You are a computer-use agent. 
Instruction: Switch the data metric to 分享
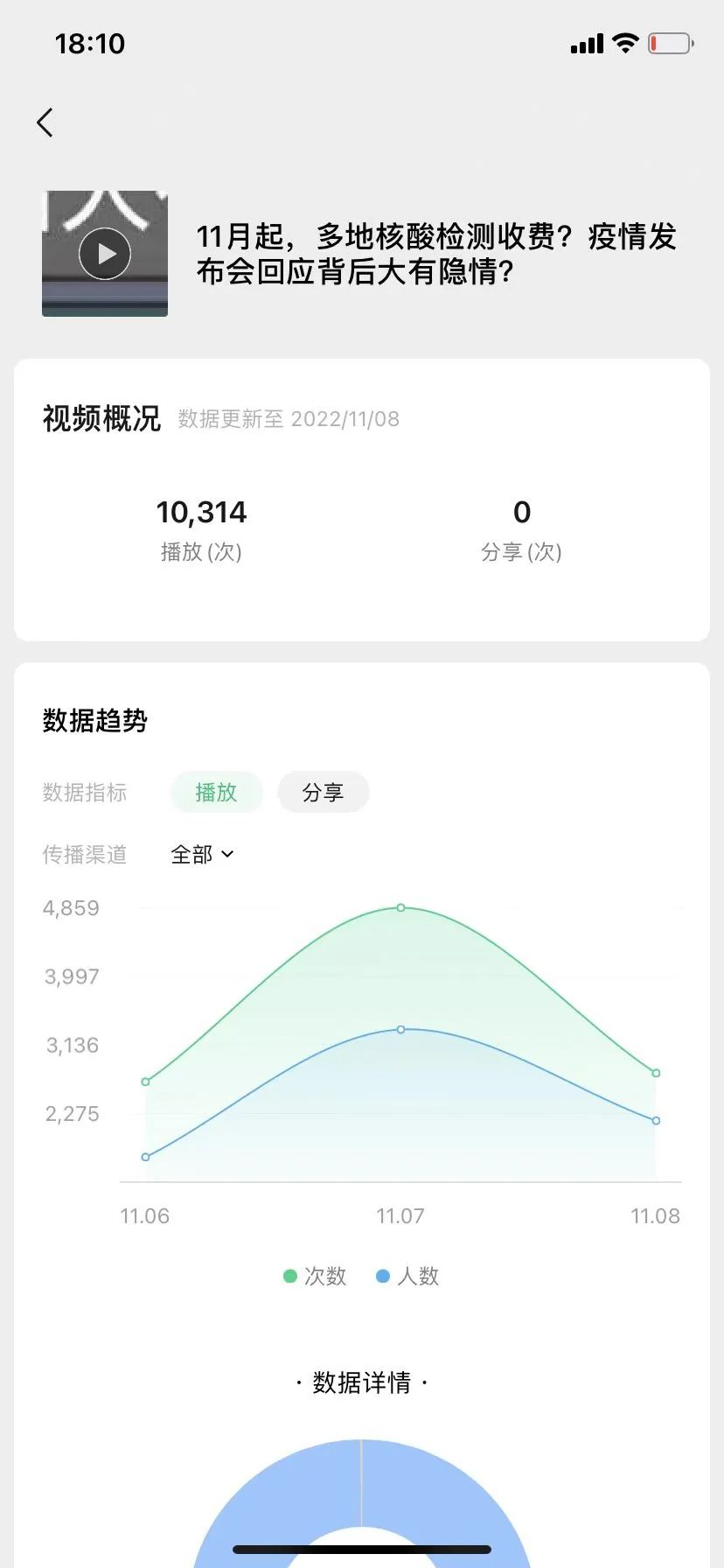click(x=323, y=792)
